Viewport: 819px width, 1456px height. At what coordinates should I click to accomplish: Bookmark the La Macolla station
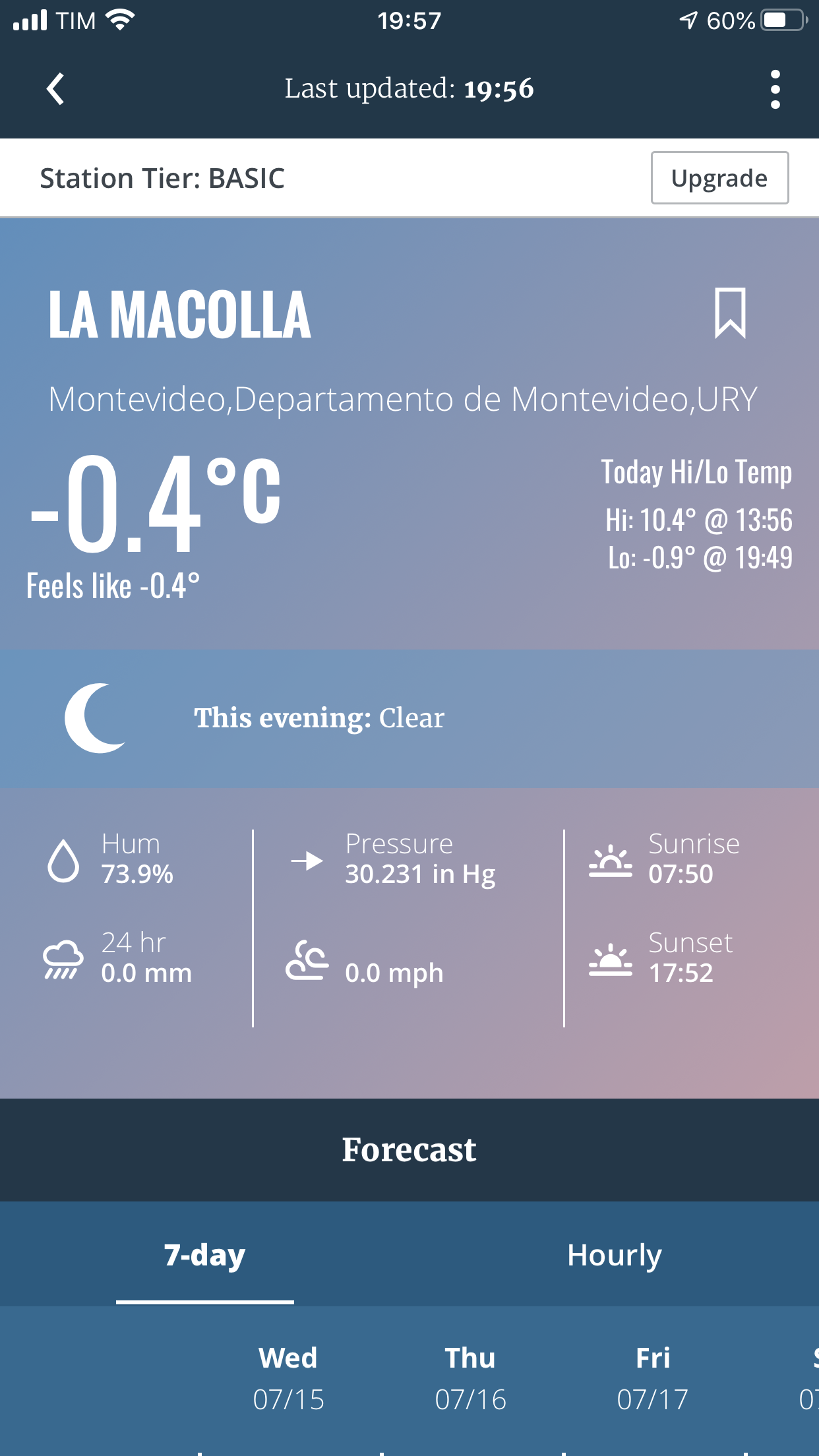click(x=730, y=313)
